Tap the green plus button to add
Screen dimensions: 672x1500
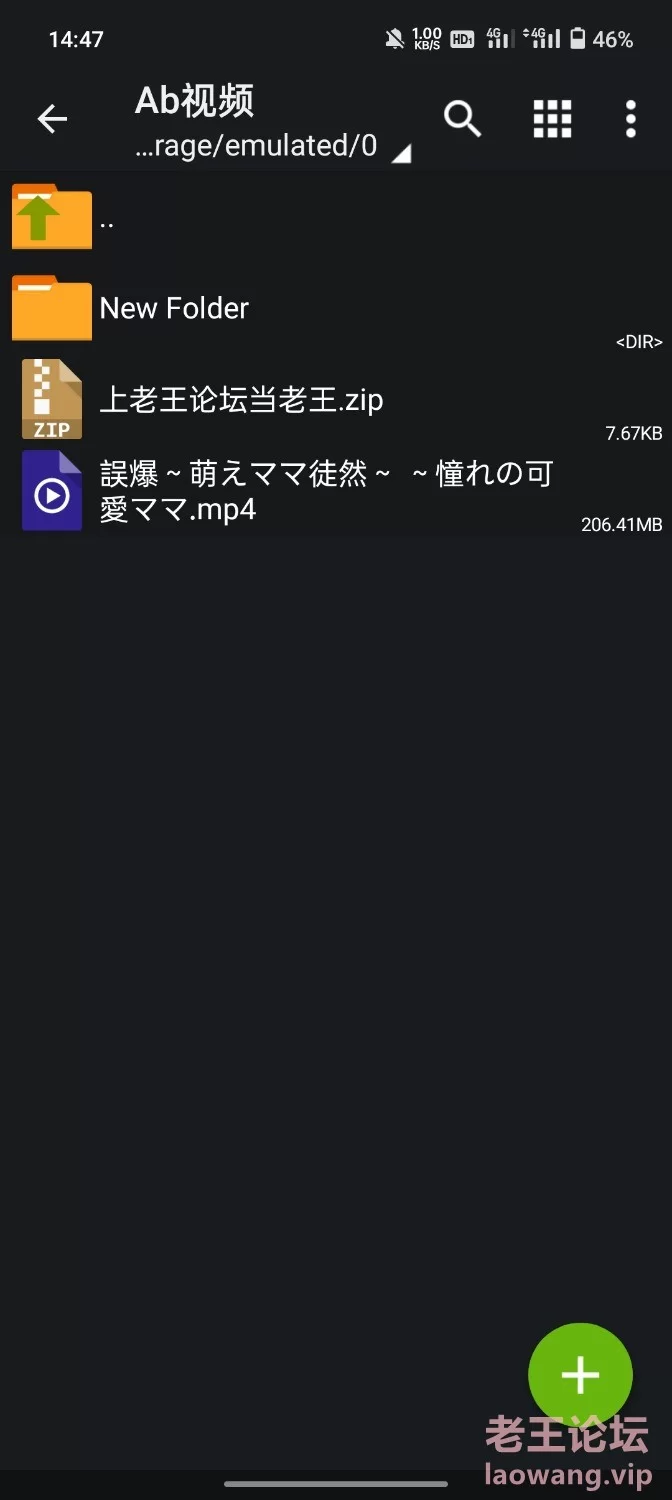[580, 1375]
